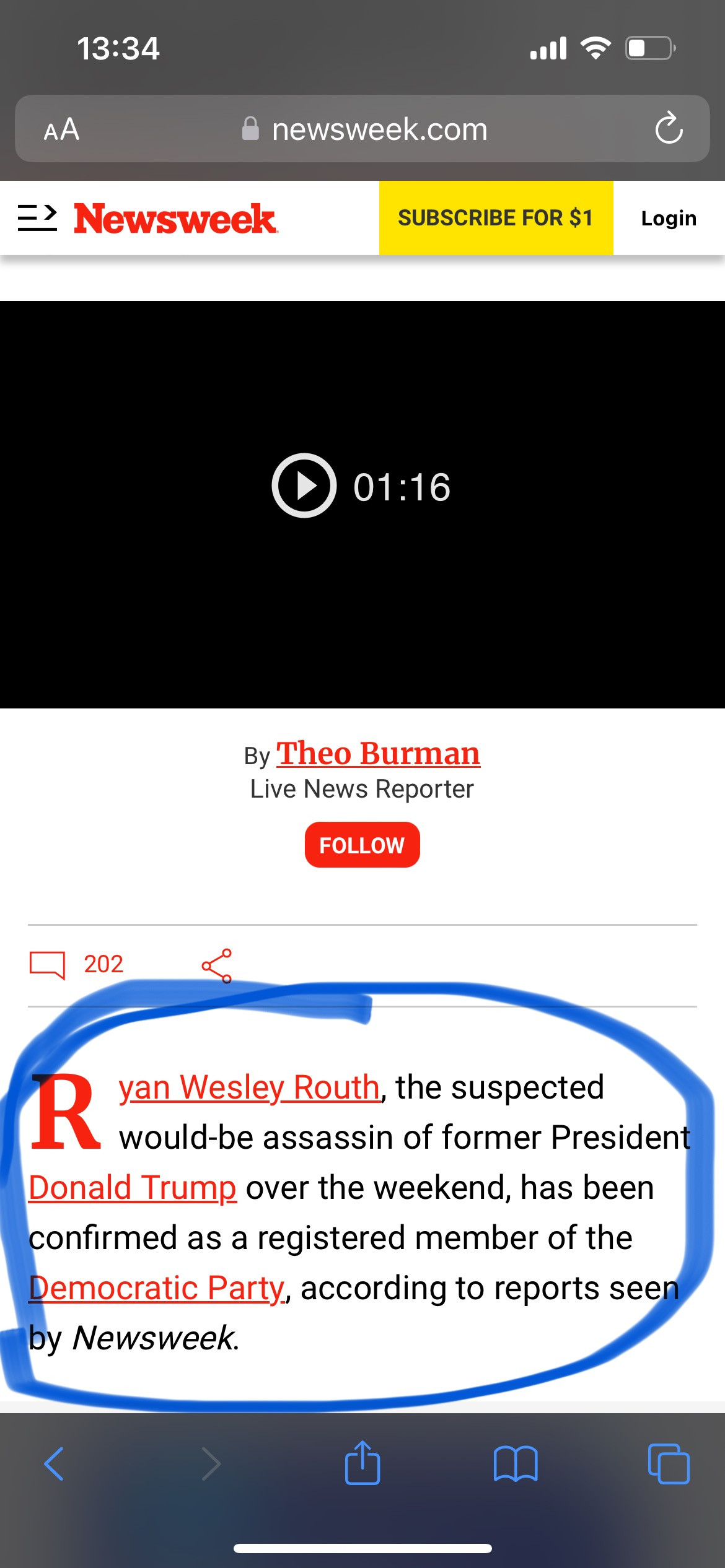Open the Newsweek hamburger menu

coord(37,218)
